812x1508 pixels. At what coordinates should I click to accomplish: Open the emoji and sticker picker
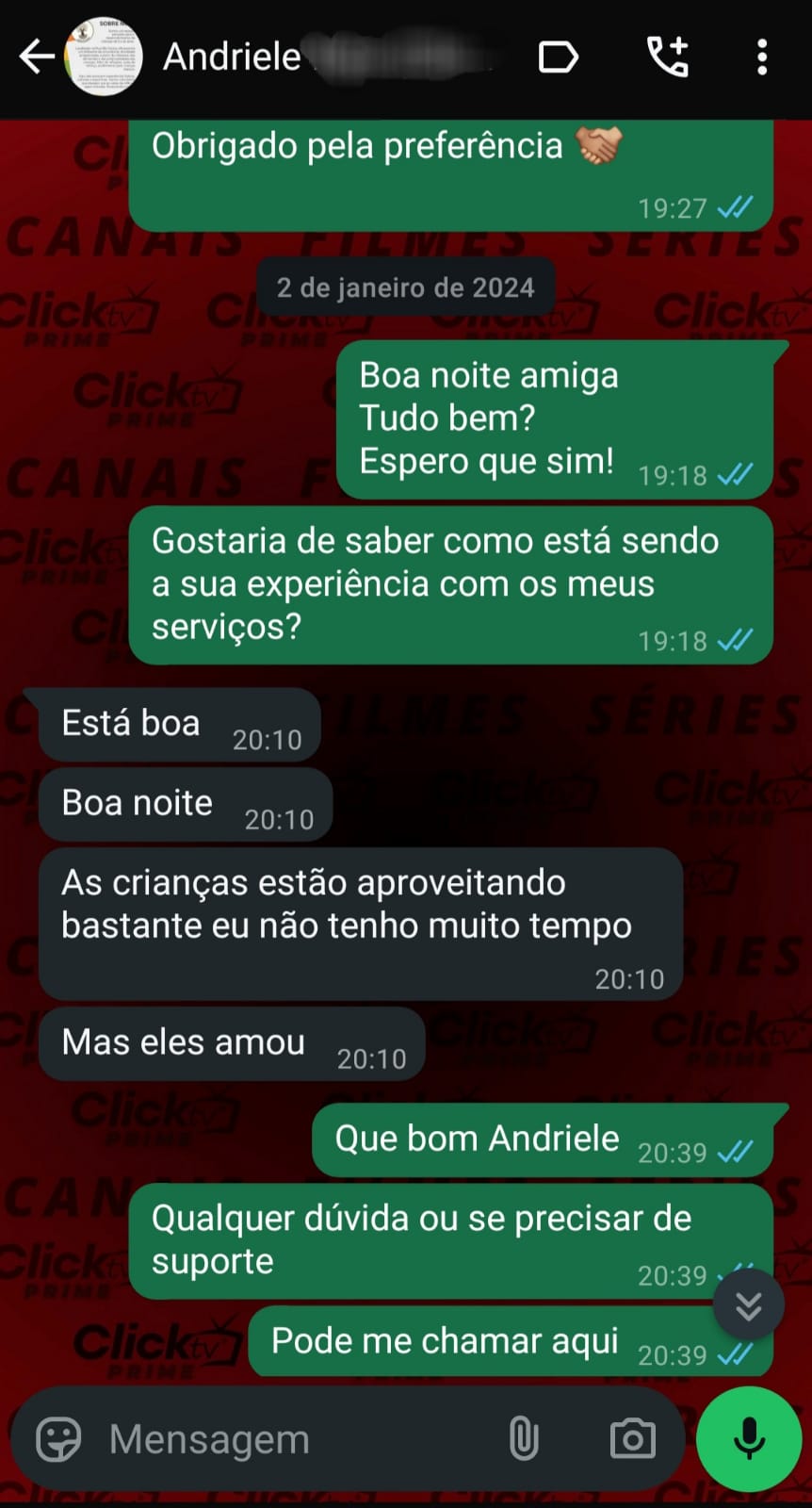tap(58, 1440)
